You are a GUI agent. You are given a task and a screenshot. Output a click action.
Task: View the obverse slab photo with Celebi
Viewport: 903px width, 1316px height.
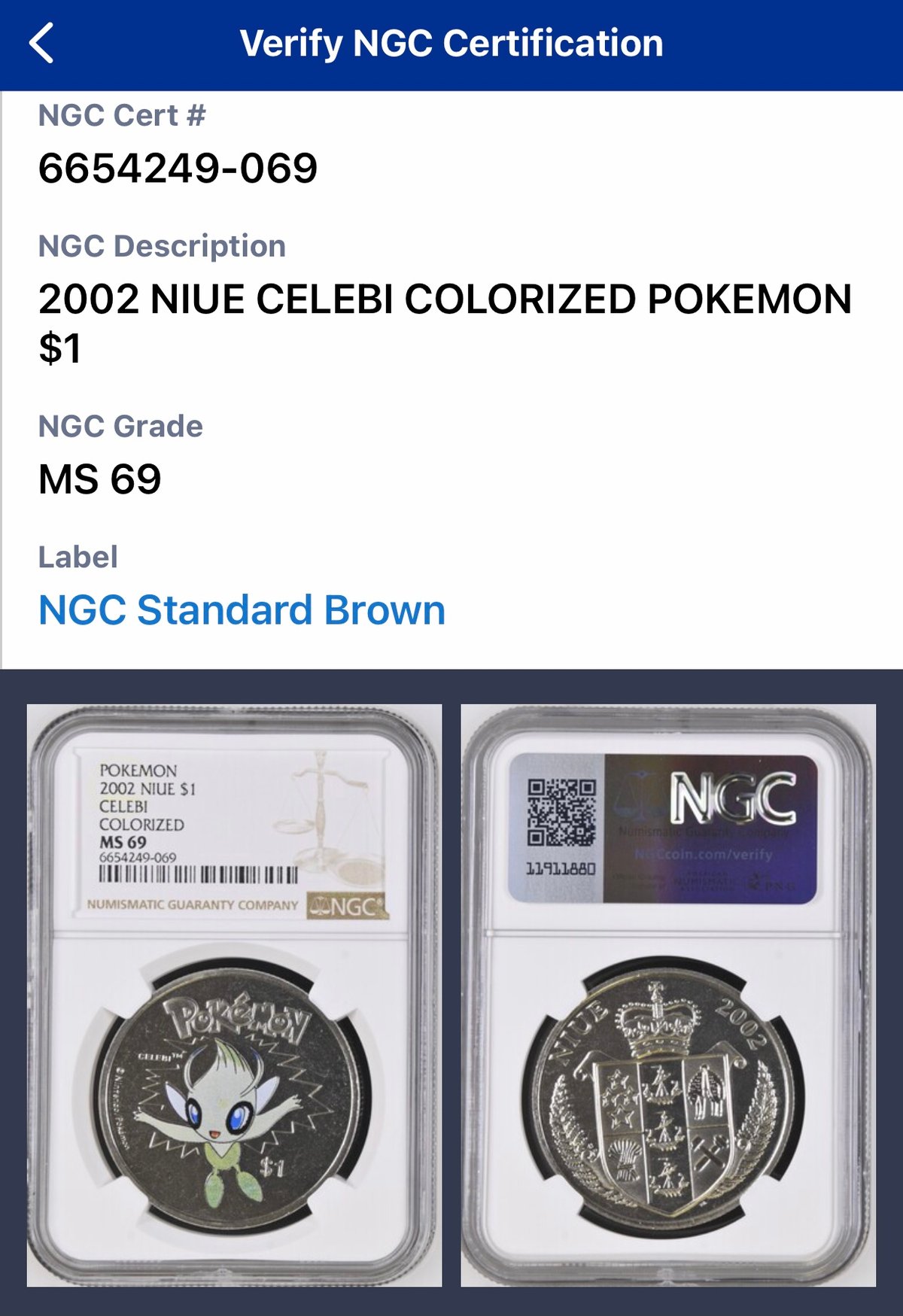click(x=234, y=995)
